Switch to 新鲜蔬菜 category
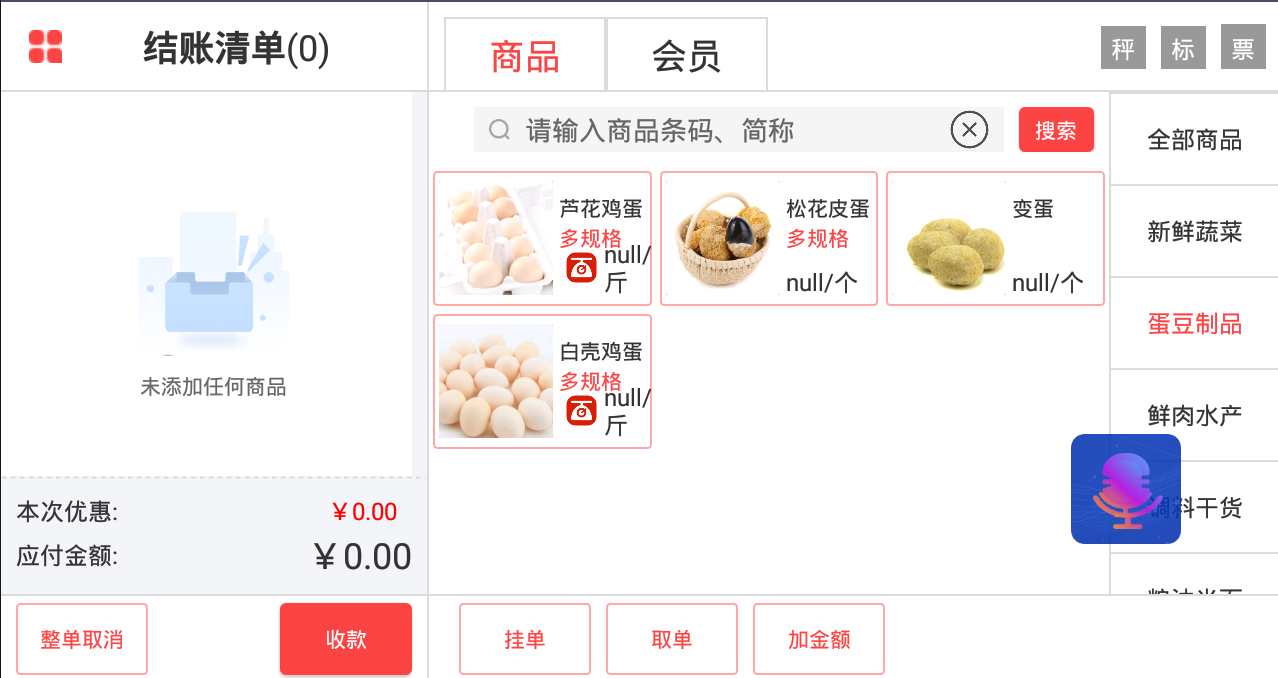 tap(1194, 232)
